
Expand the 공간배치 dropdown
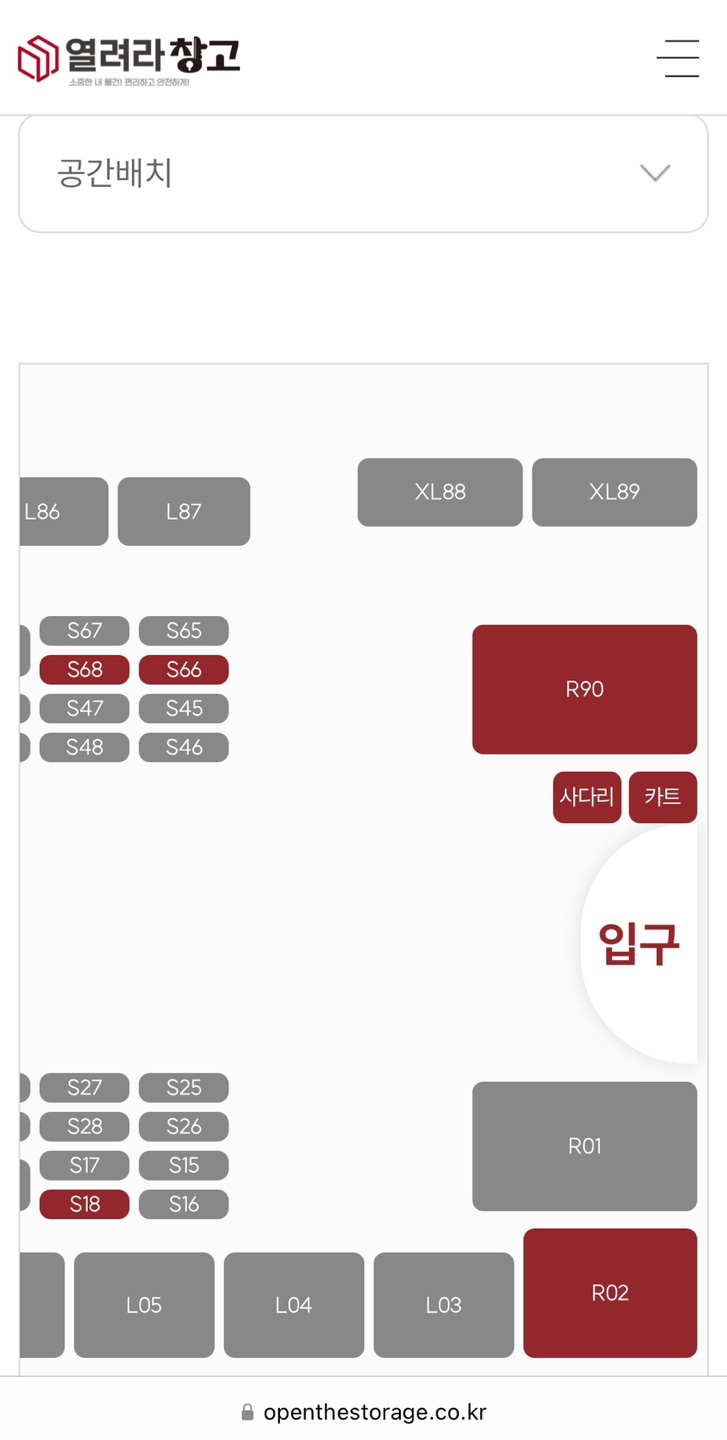[363, 173]
